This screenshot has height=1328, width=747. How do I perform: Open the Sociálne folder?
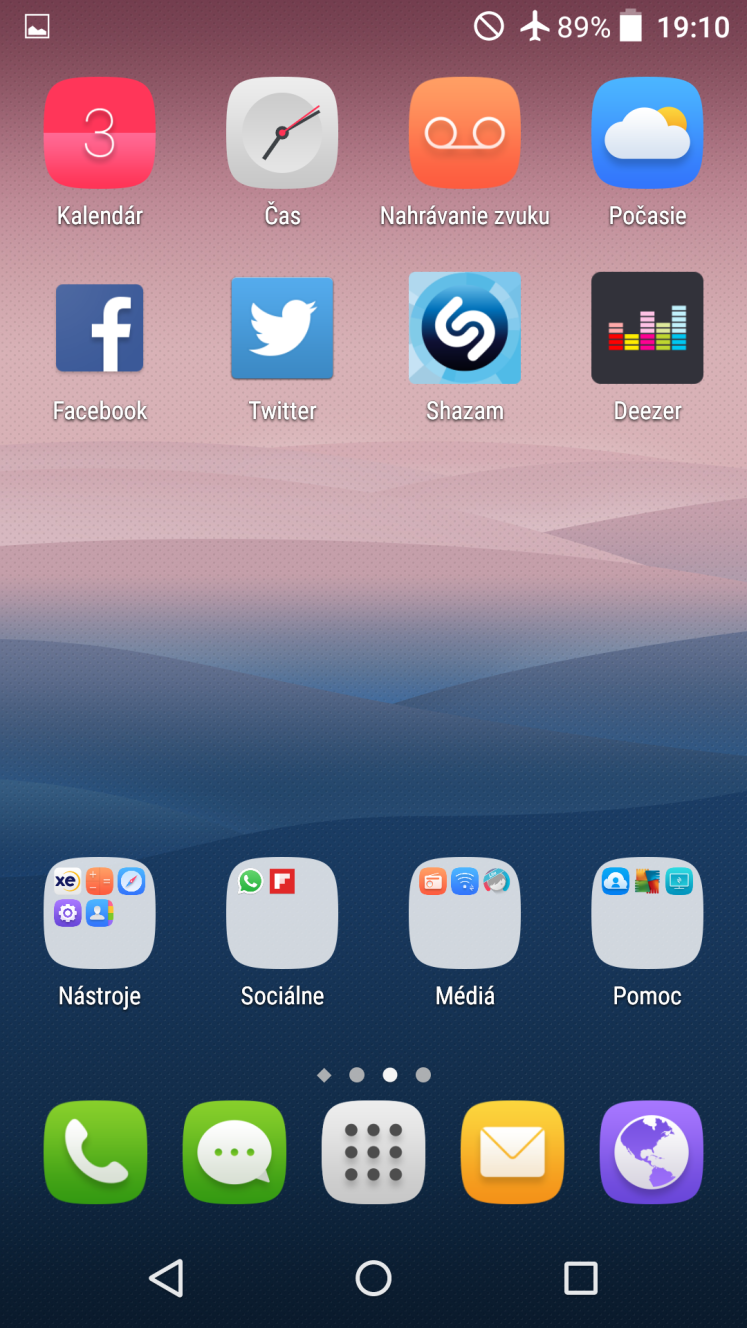pos(282,913)
